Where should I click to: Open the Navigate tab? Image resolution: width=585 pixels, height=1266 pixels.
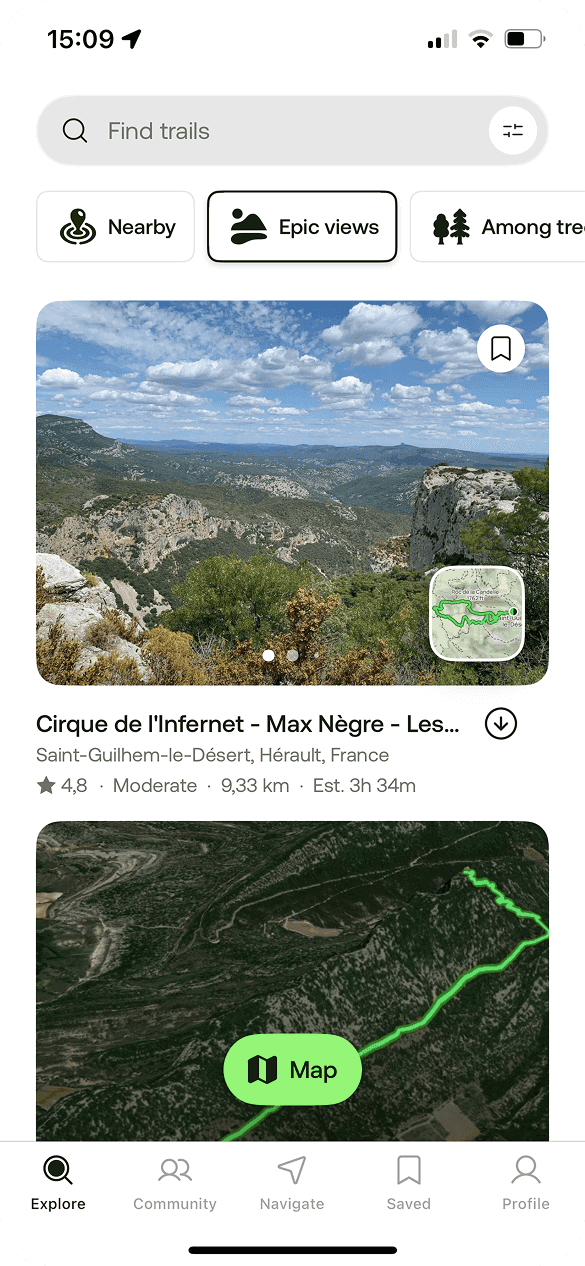(x=292, y=1182)
